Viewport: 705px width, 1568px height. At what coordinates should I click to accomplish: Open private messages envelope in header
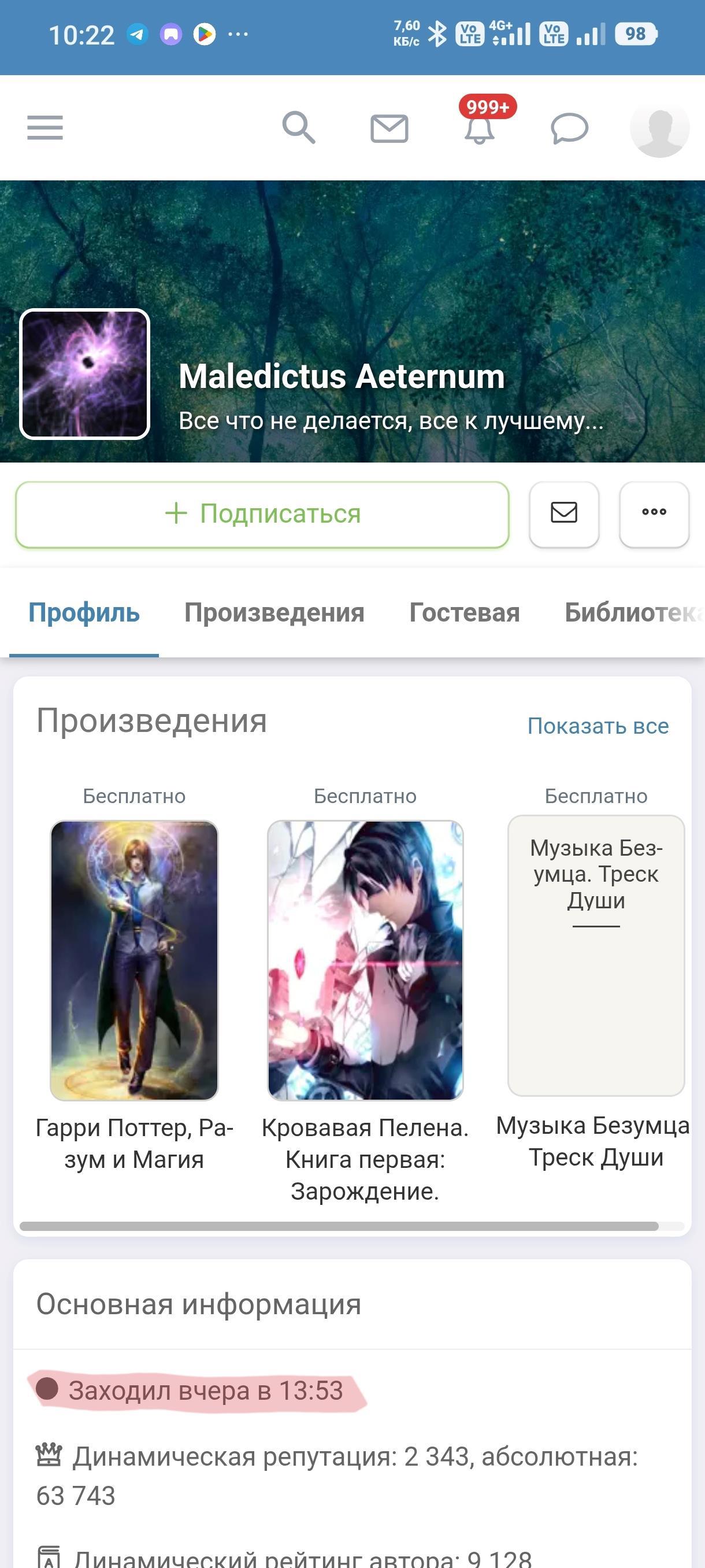[389, 128]
